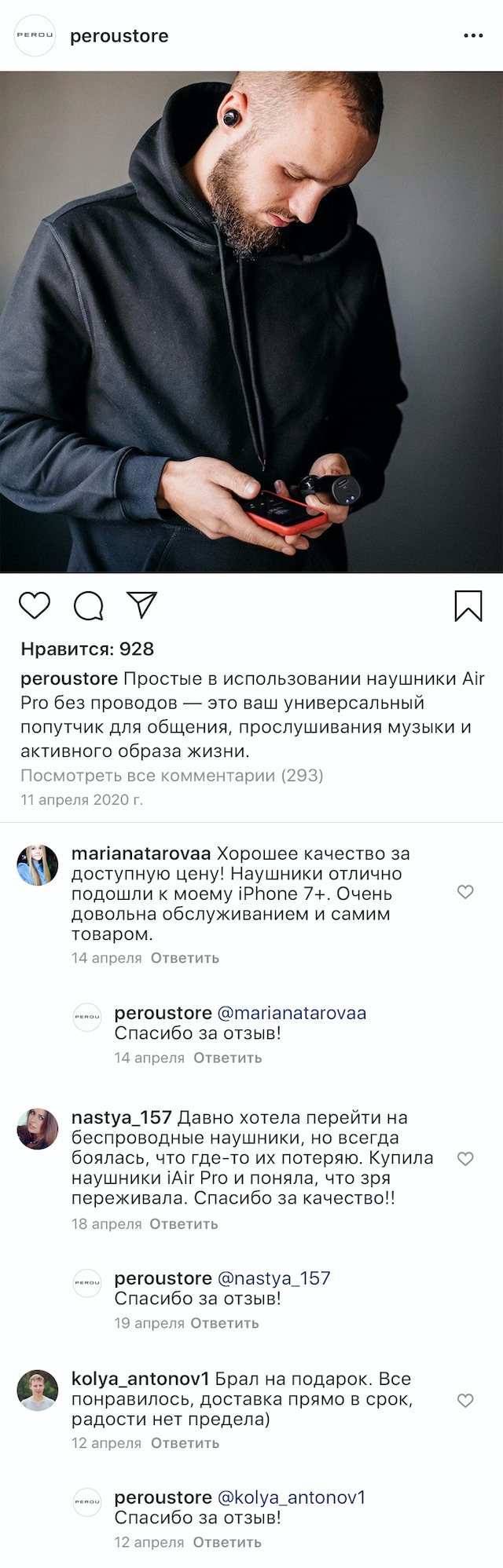This screenshot has height=1568, width=503.
Task: Open nastya_157's profile picture
Action: (x=38, y=1129)
